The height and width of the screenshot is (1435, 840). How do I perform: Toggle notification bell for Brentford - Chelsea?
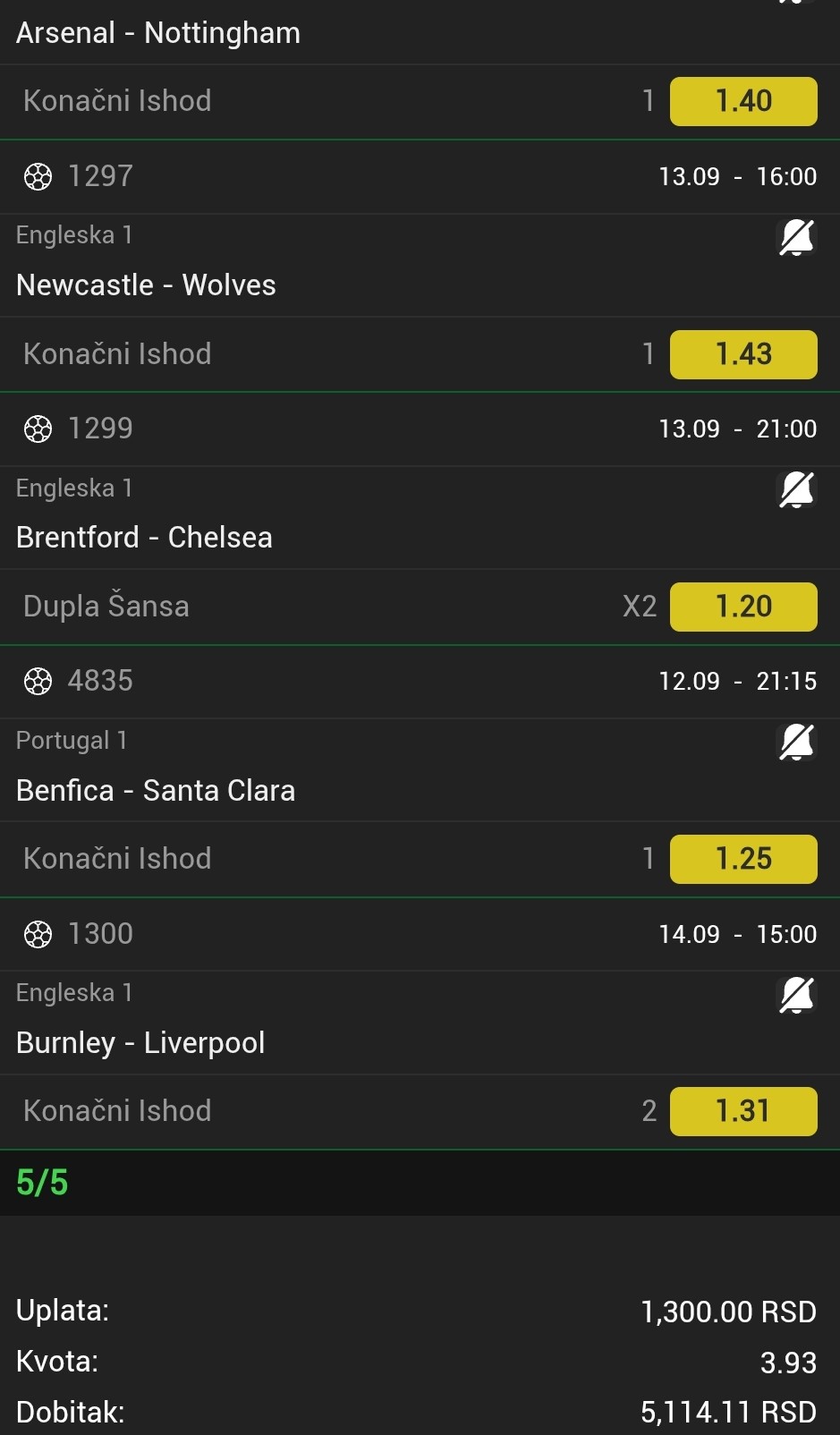(796, 490)
